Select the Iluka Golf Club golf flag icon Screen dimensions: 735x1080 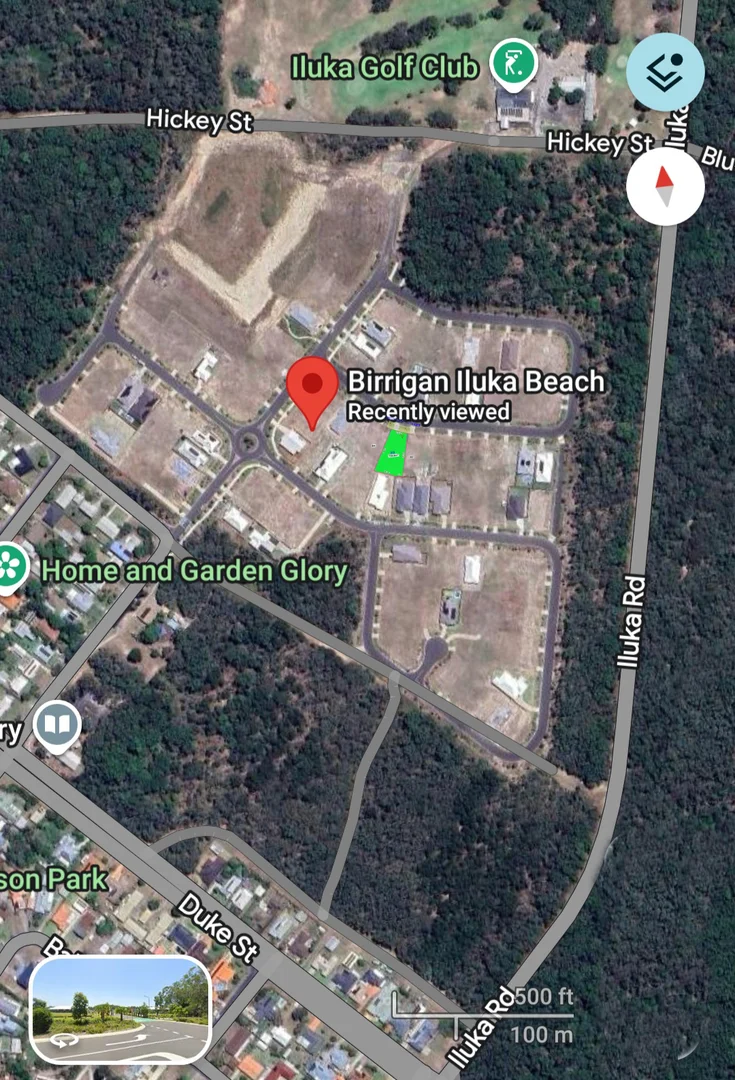point(513,61)
